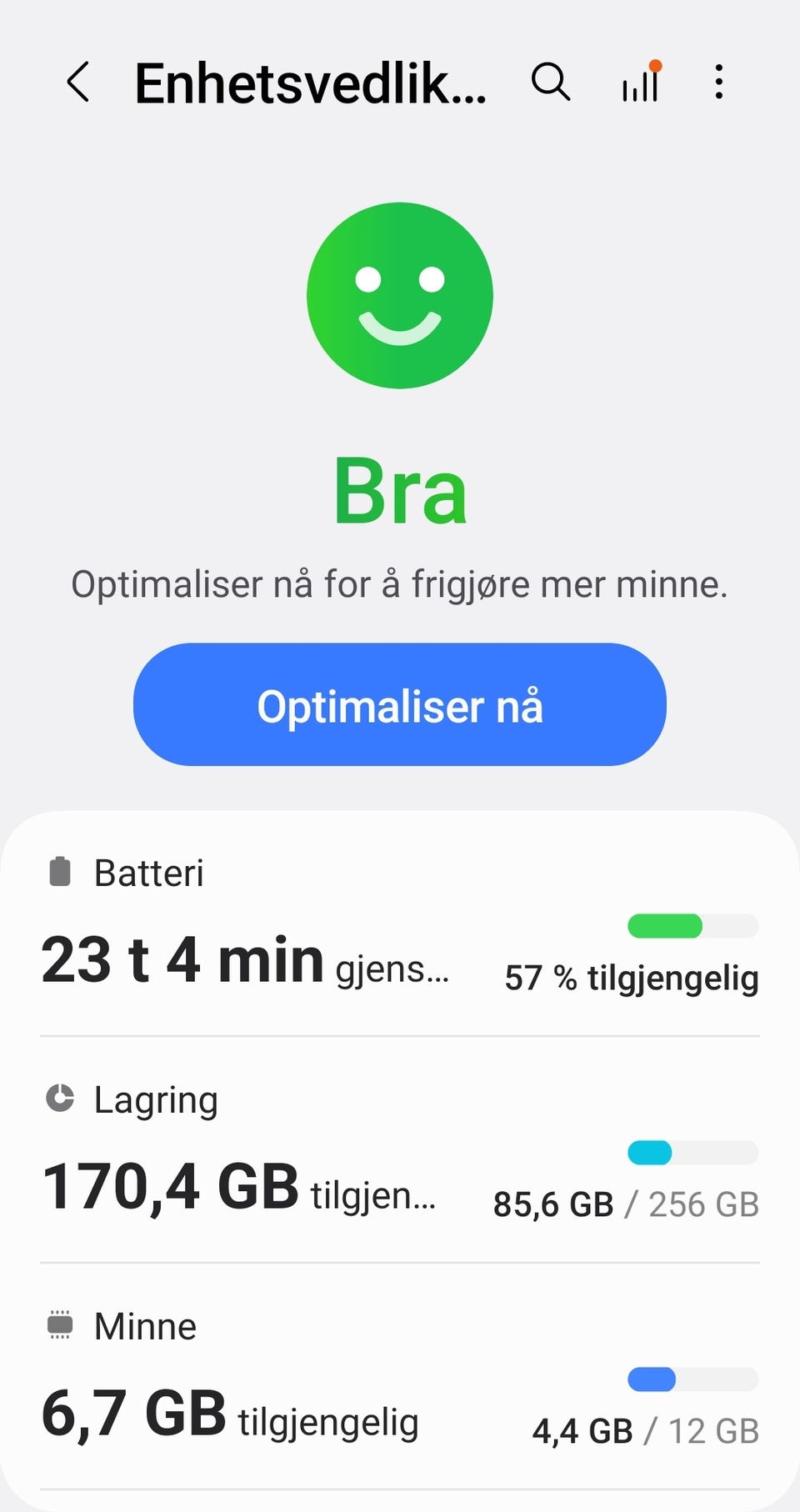
Task: Tap the Optimaliser nå button
Action: pyautogui.click(x=400, y=704)
